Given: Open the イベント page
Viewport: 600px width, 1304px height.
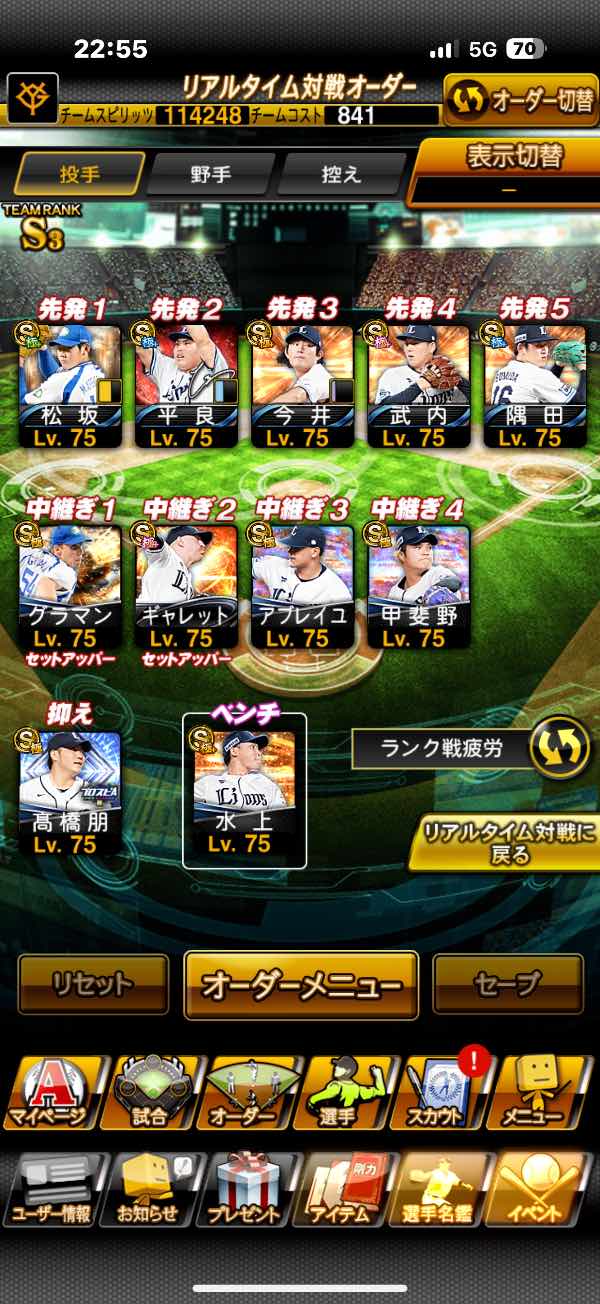Looking at the screenshot, I should [540, 1190].
